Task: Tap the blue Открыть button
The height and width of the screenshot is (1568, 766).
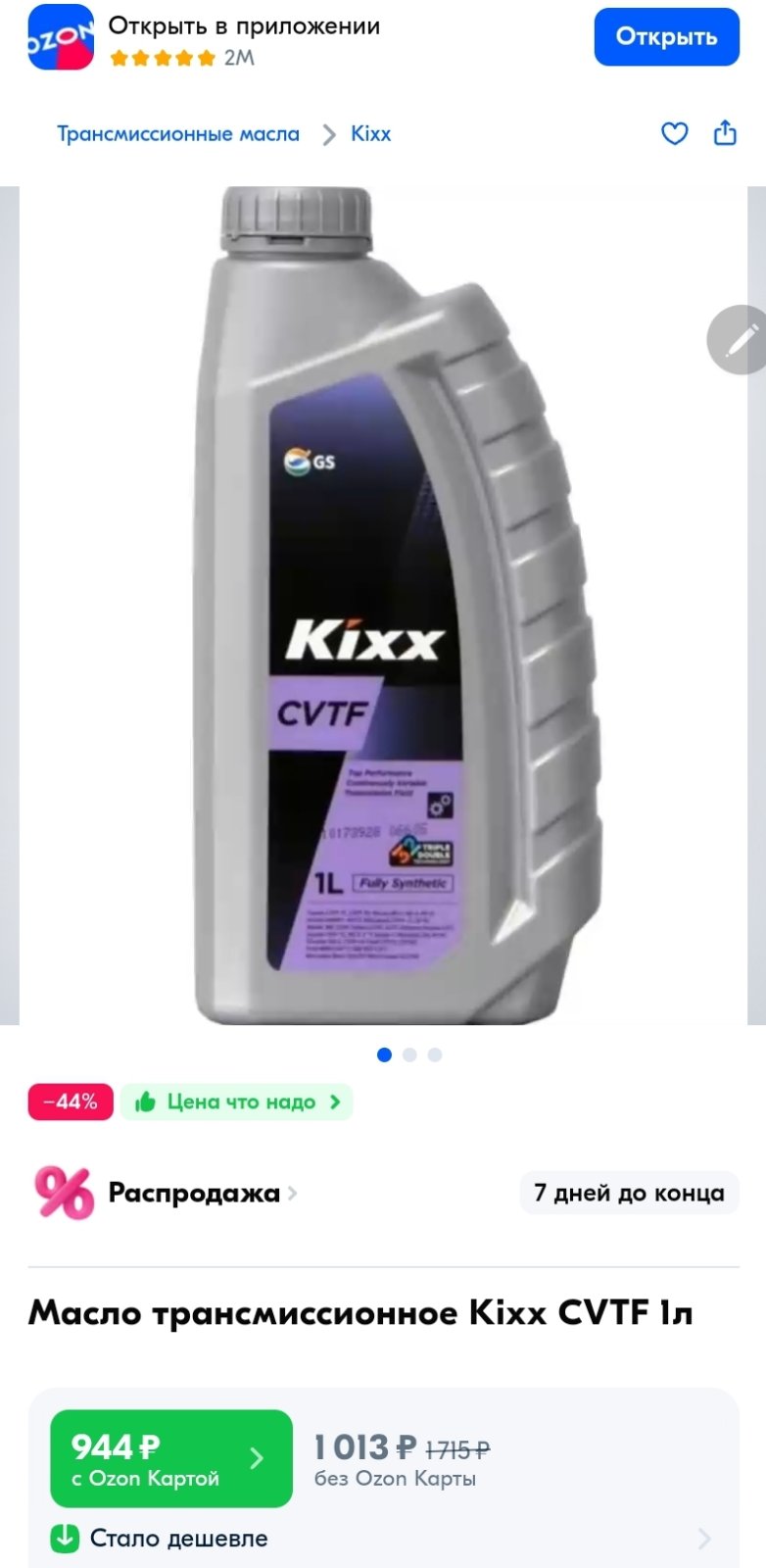Action: (x=666, y=37)
